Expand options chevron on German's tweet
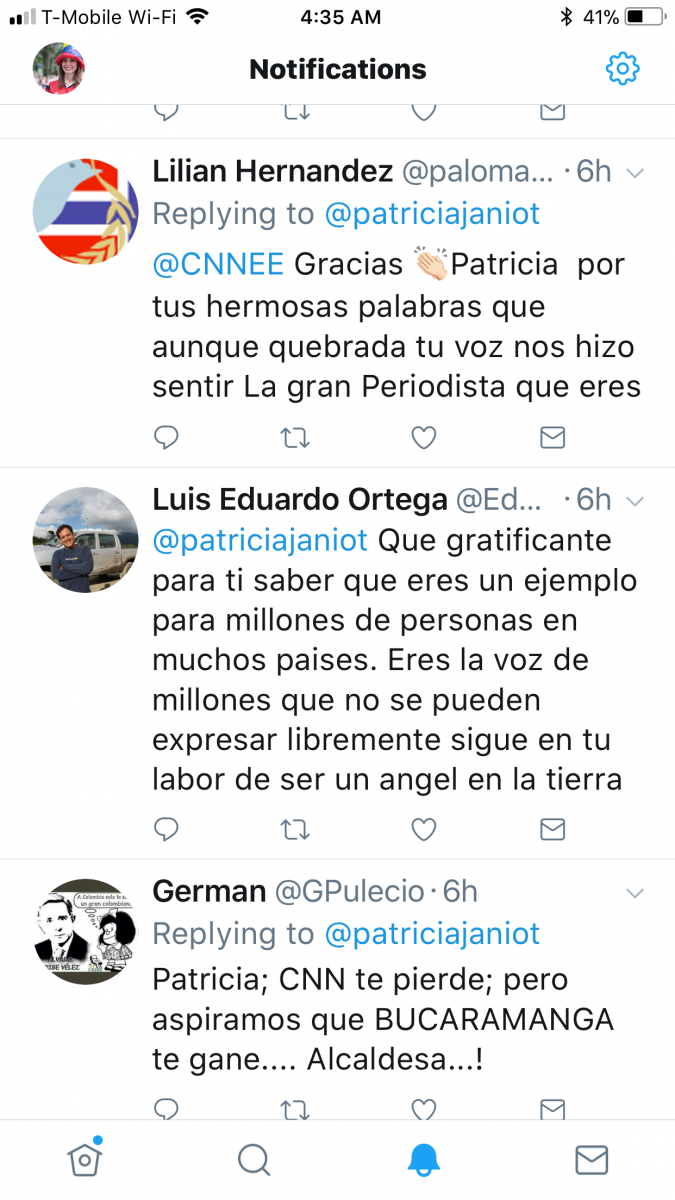The image size is (675, 1200). [634, 892]
